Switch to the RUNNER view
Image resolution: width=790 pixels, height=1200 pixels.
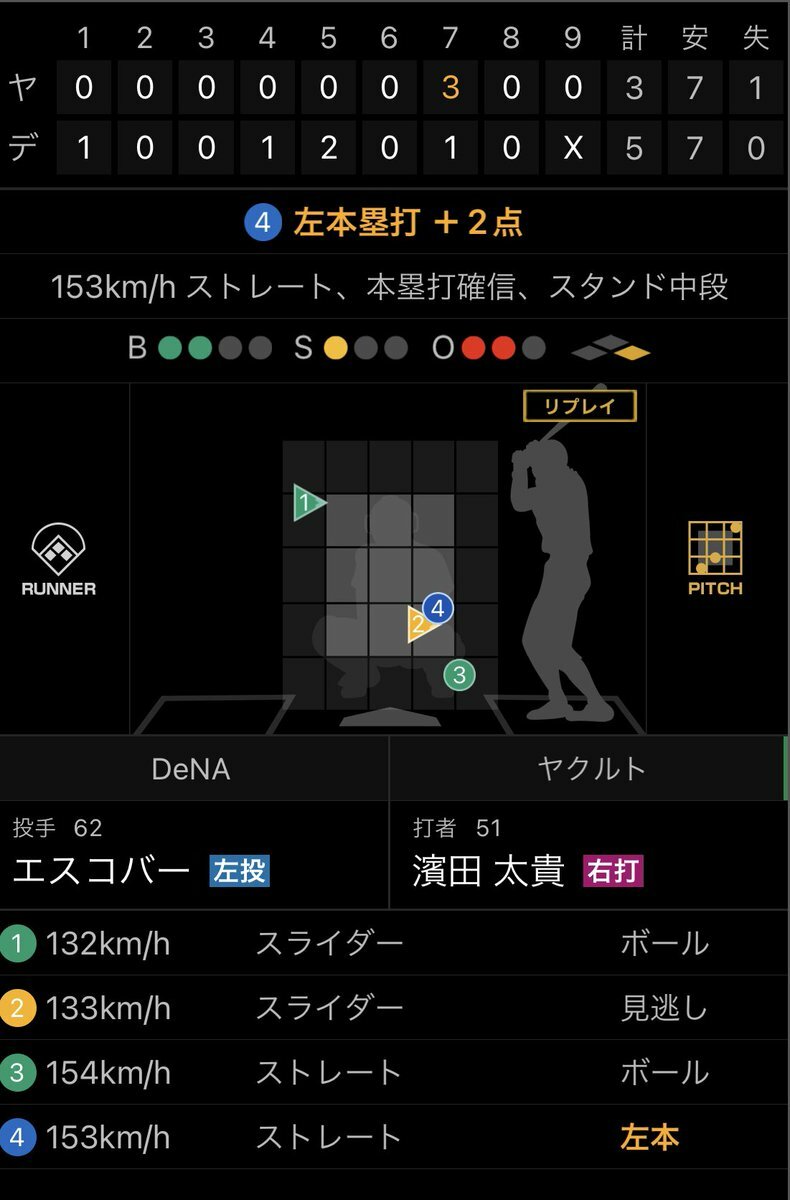pos(59,561)
